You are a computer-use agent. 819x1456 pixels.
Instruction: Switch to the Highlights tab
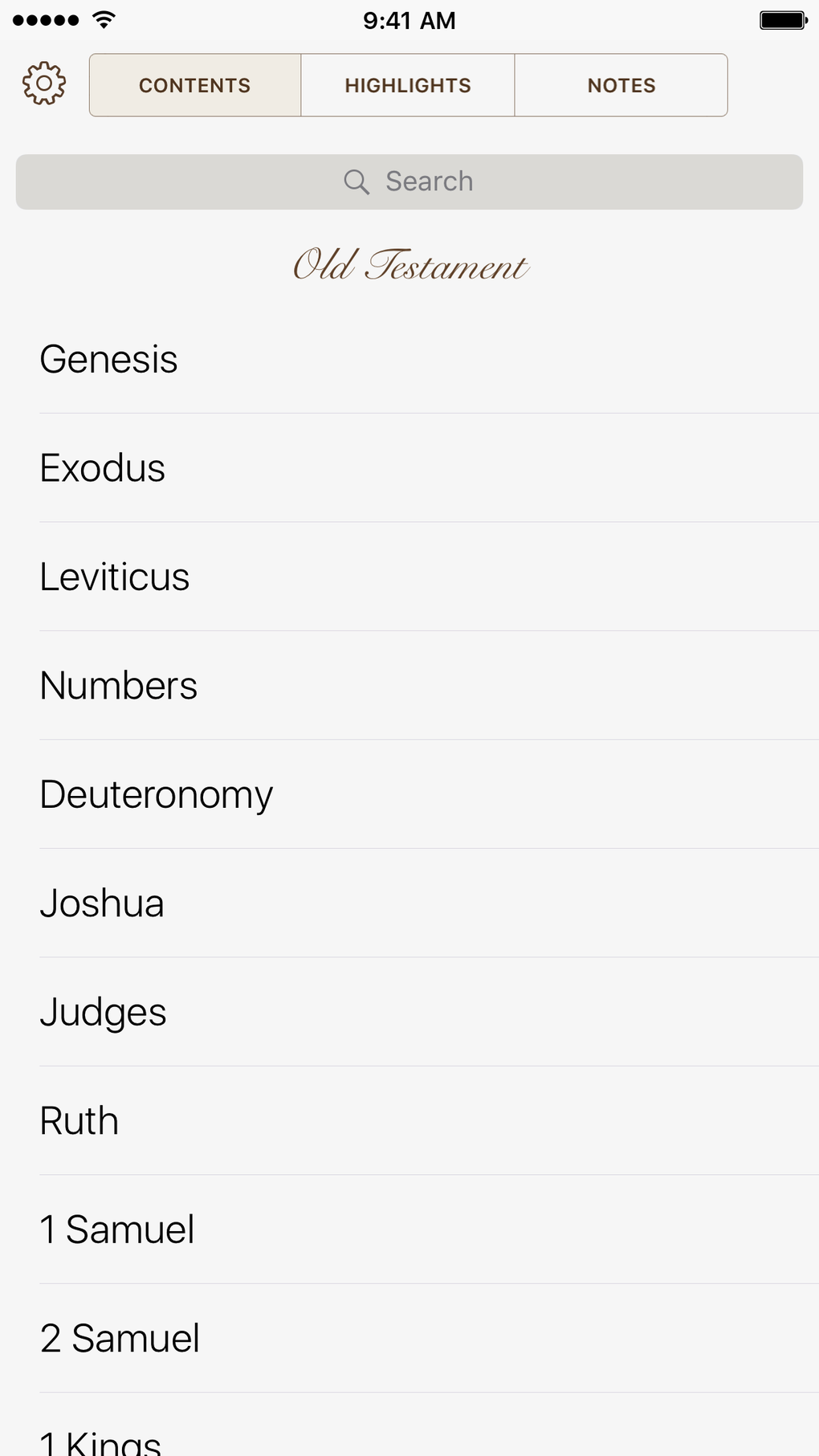(408, 85)
